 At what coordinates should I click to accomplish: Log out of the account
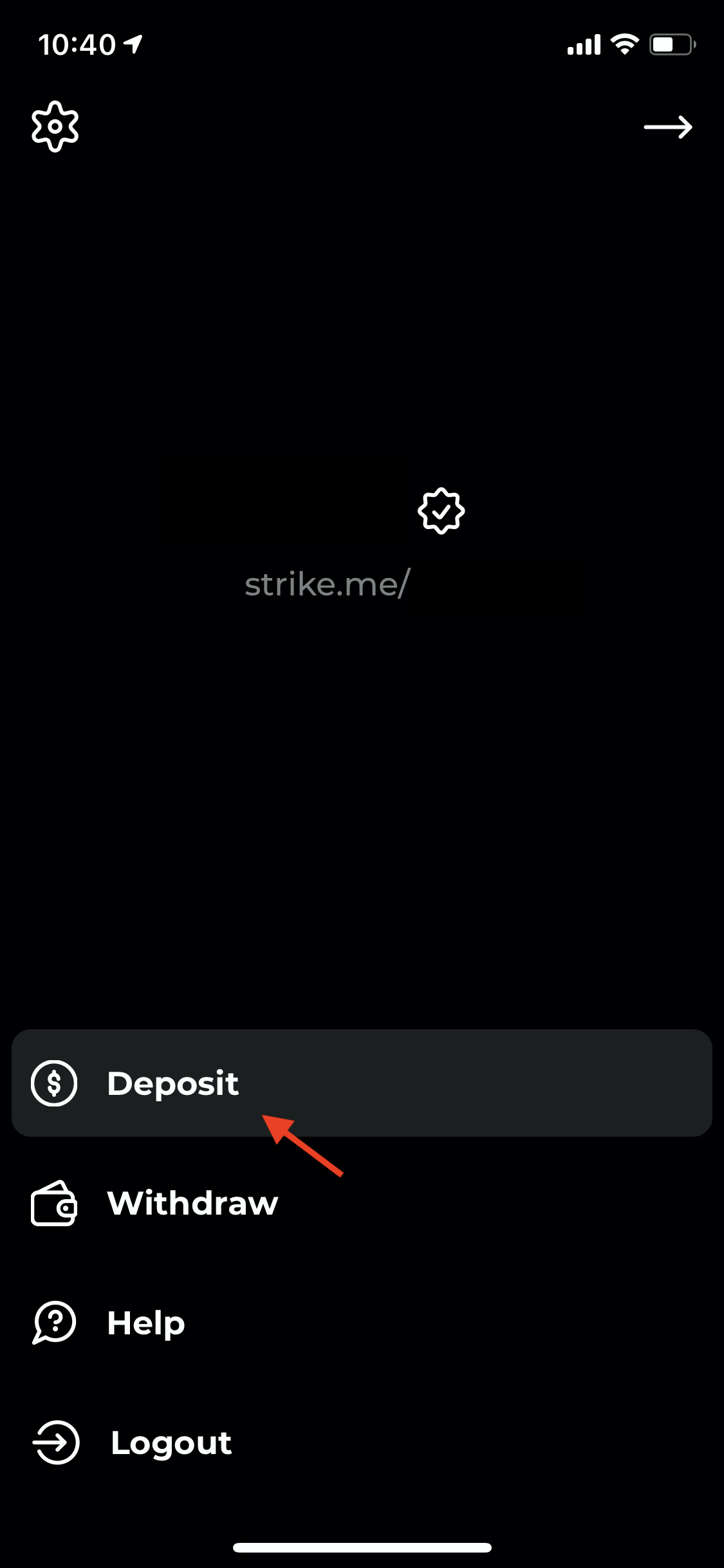[x=362, y=1442]
